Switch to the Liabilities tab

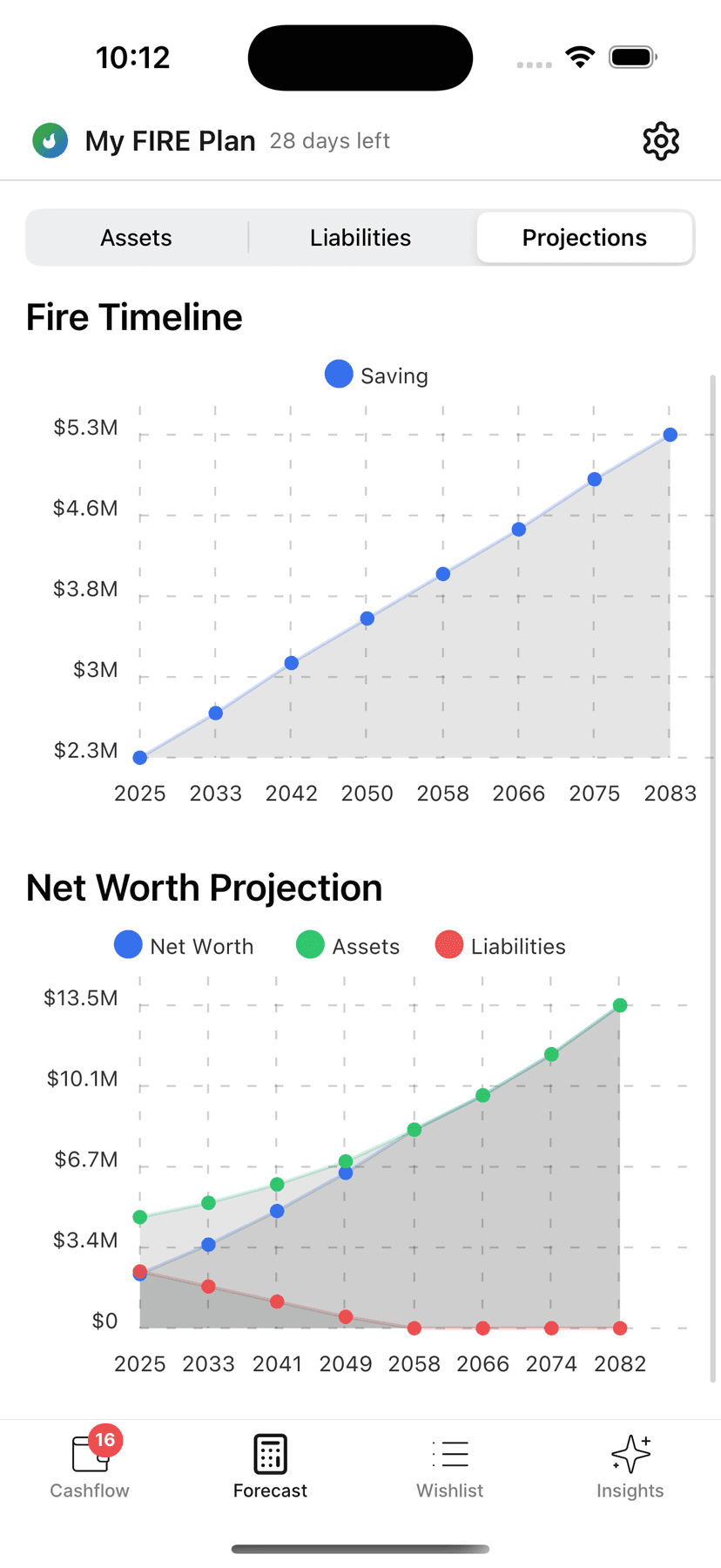pos(360,237)
